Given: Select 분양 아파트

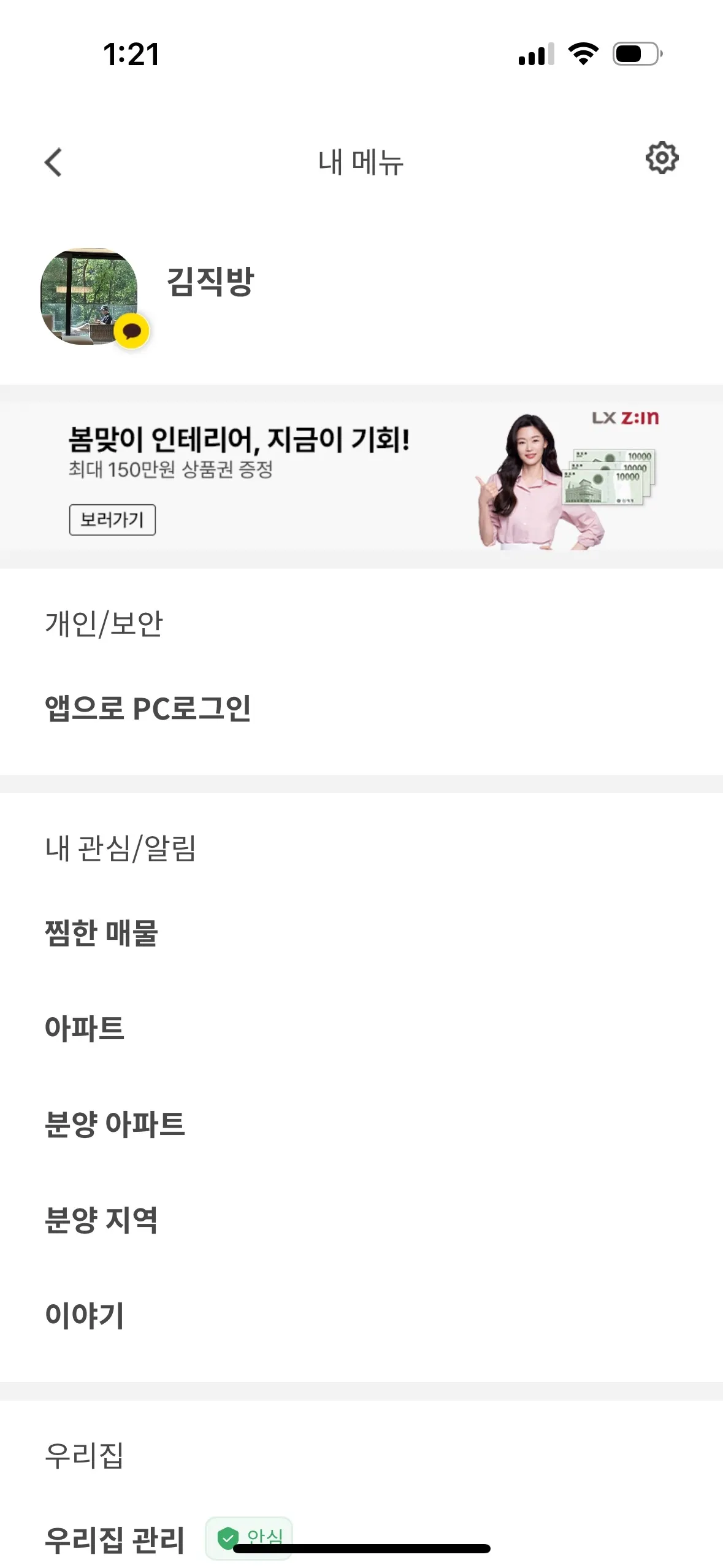Looking at the screenshot, I should click(115, 1124).
